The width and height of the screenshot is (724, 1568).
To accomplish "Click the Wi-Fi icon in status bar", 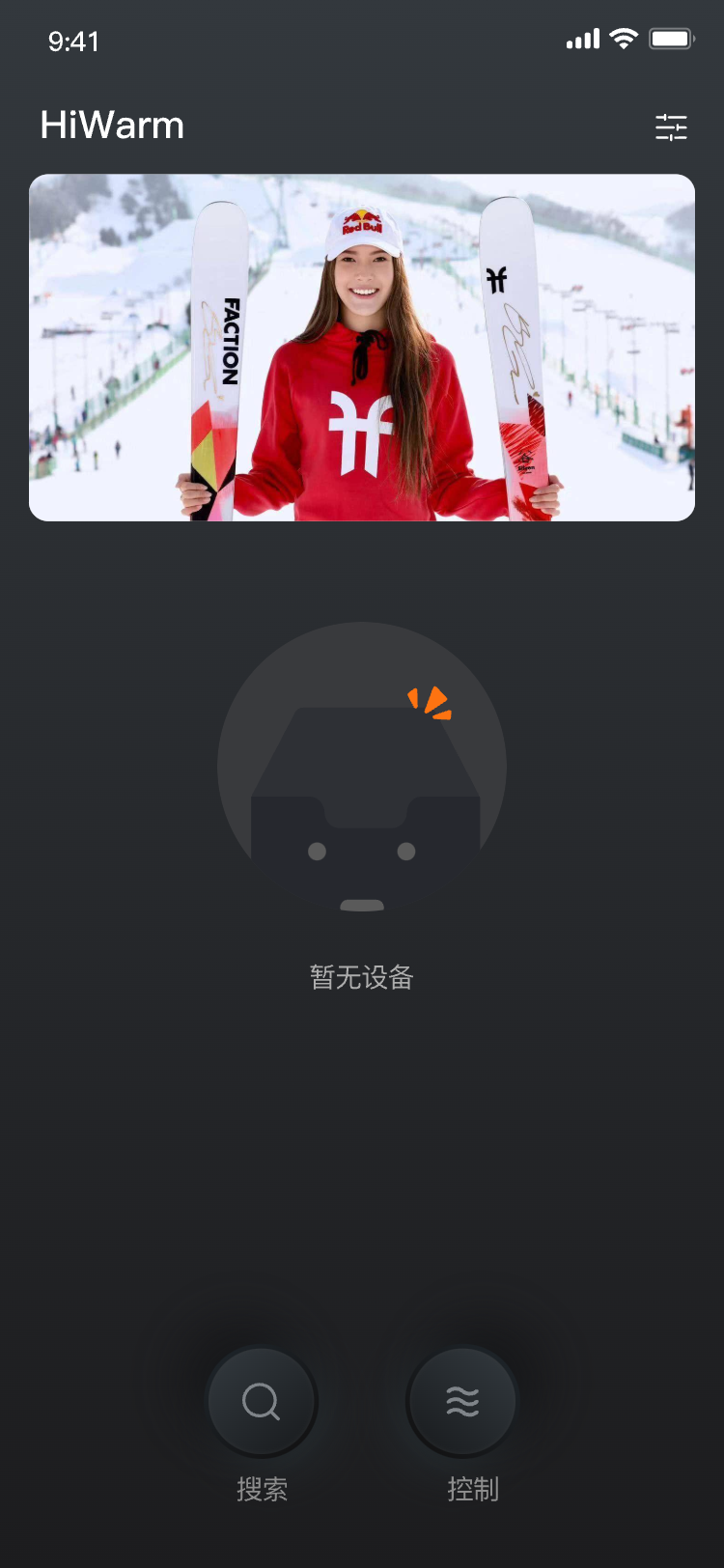I will click(623, 40).
